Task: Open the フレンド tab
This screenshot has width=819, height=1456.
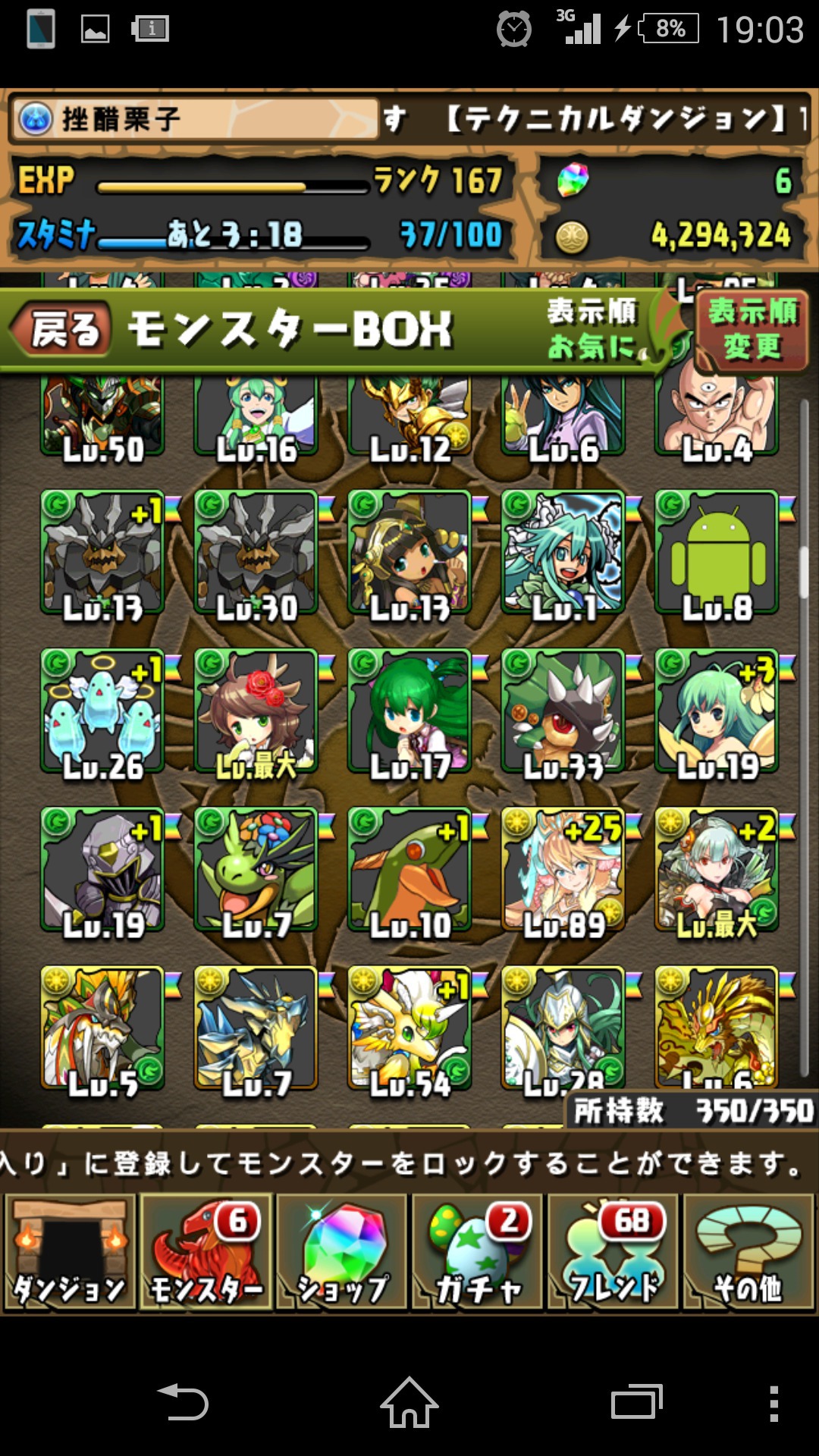Action: coord(613,1252)
